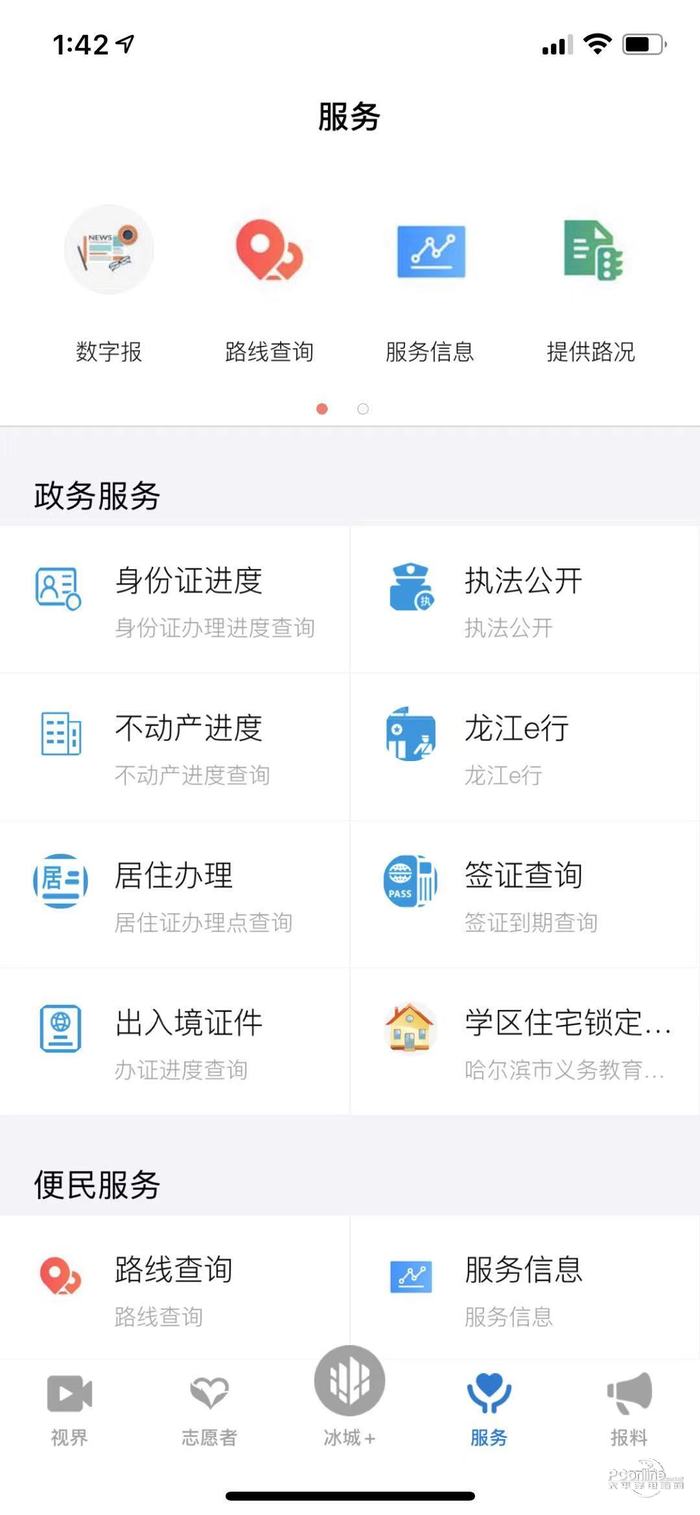Select the 服务 tab in bottom bar
The height and width of the screenshot is (1515, 700).
(x=489, y=1408)
